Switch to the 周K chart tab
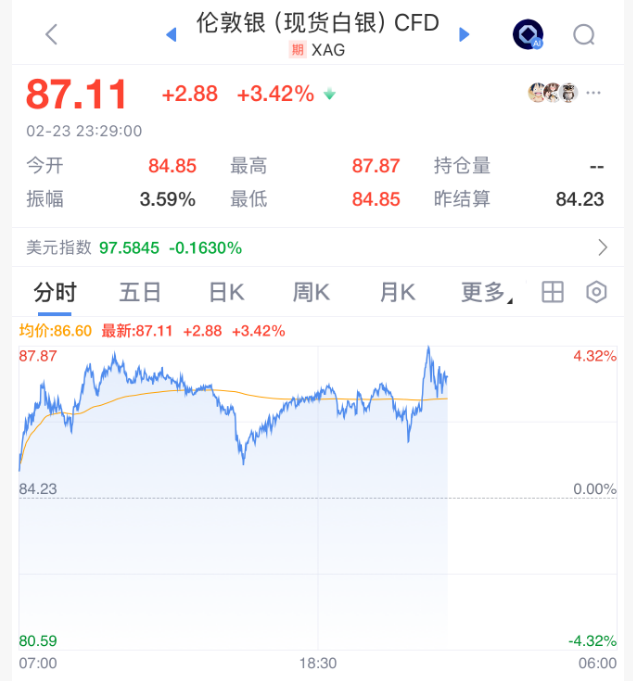This screenshot has width=633, height=681. point(311,292)
